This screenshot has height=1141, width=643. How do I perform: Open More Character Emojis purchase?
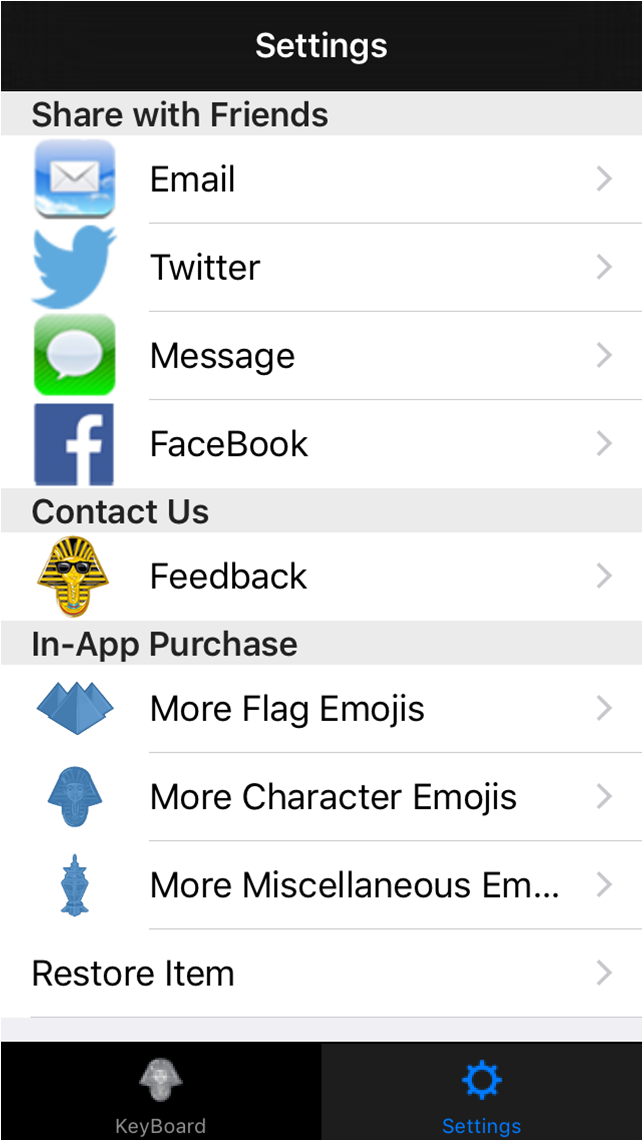click(x=321, y=797)
